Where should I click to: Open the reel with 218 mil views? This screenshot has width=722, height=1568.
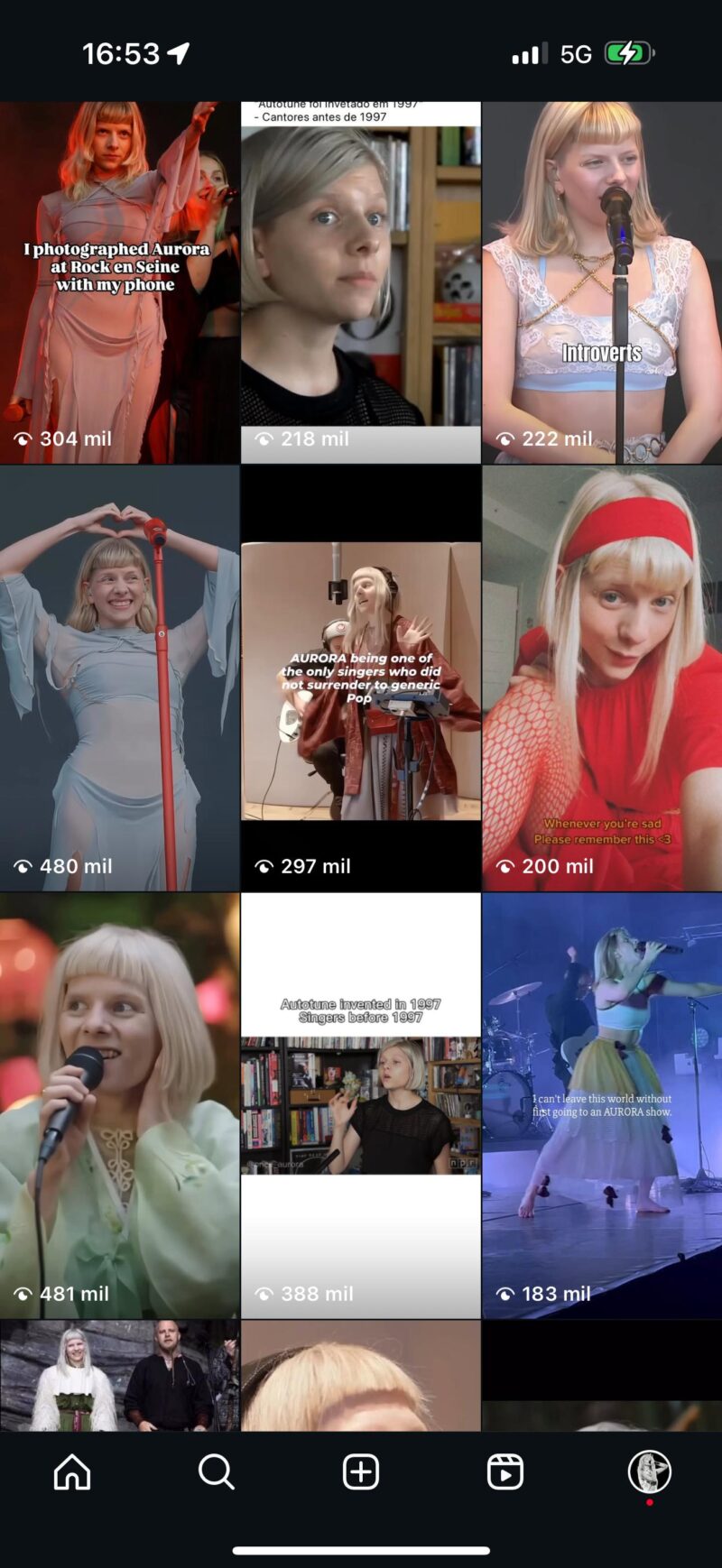(x=360, y=281)
